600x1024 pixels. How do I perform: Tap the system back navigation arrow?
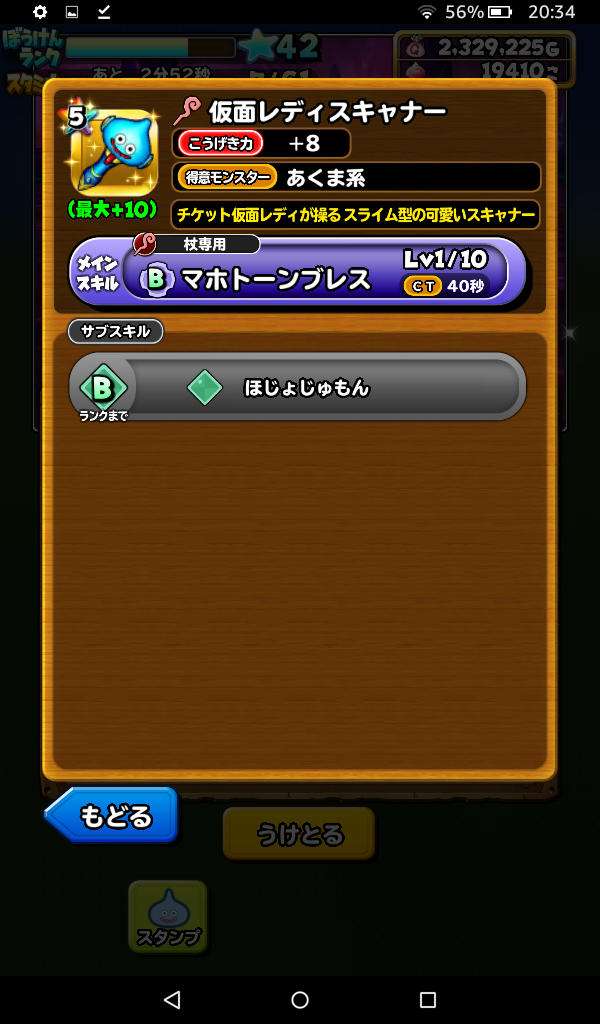click(172, 999)
